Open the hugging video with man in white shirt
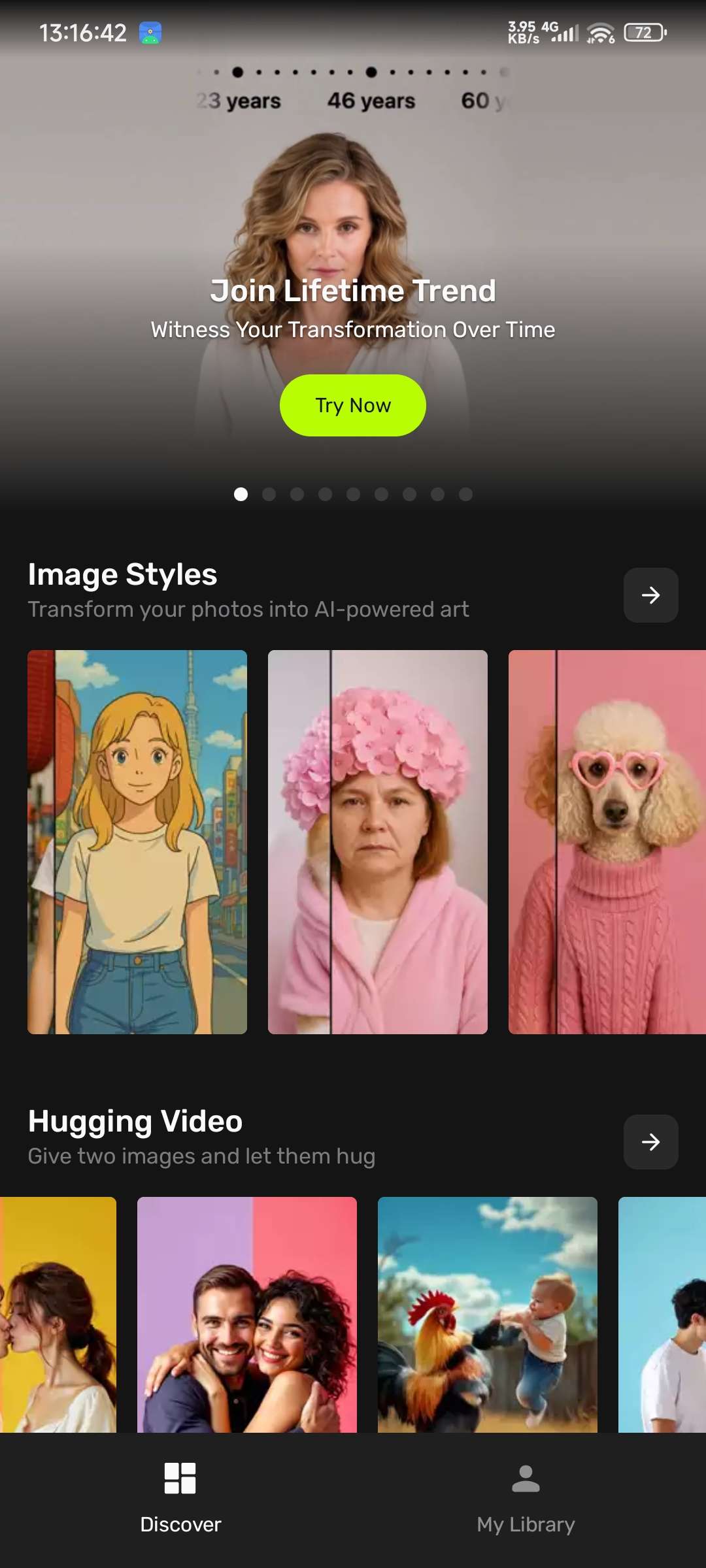This screenshot has width=706, height=1568. click(x=662, y=1315)
